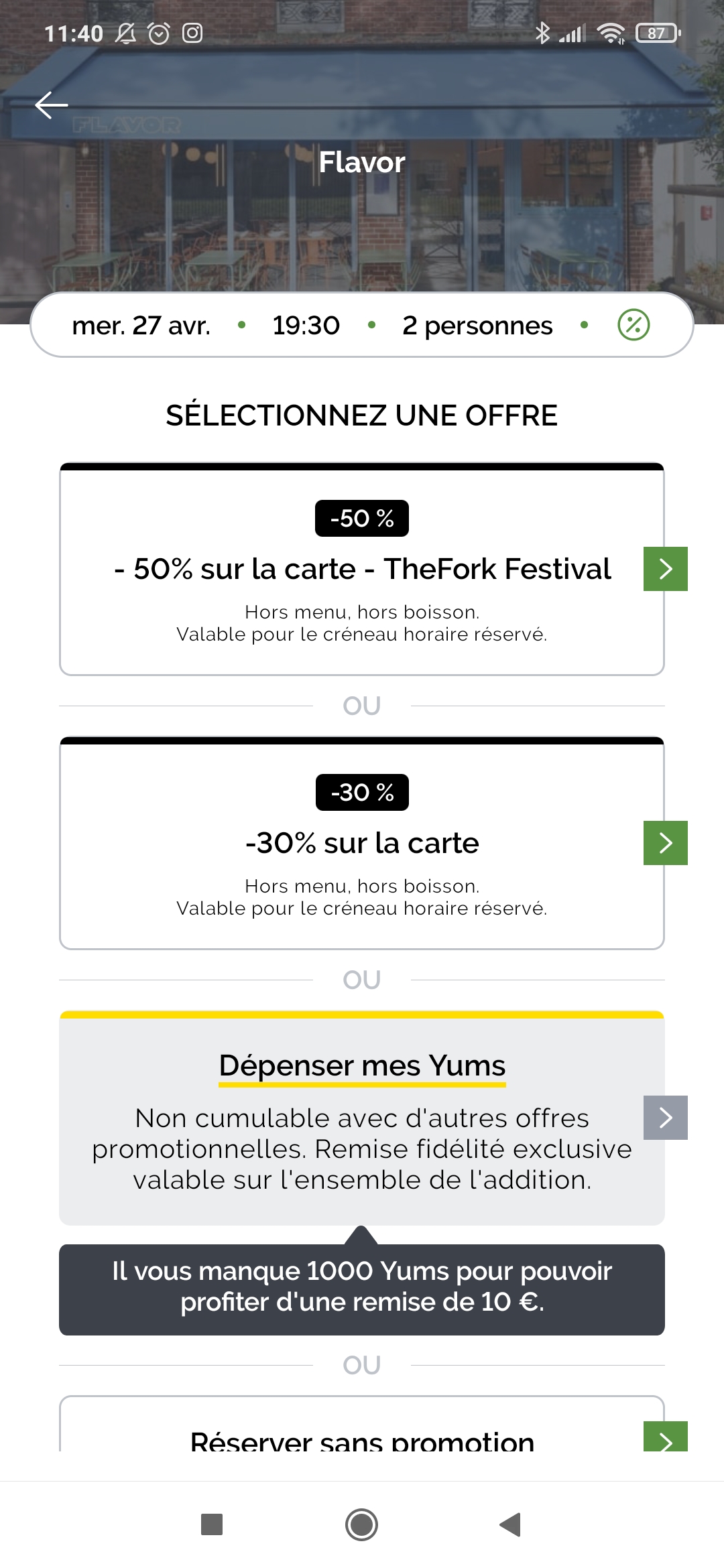Open the recent apps square button
Image resolution: width=724 pixels, height=1568 pixels.
(212, 1524)
